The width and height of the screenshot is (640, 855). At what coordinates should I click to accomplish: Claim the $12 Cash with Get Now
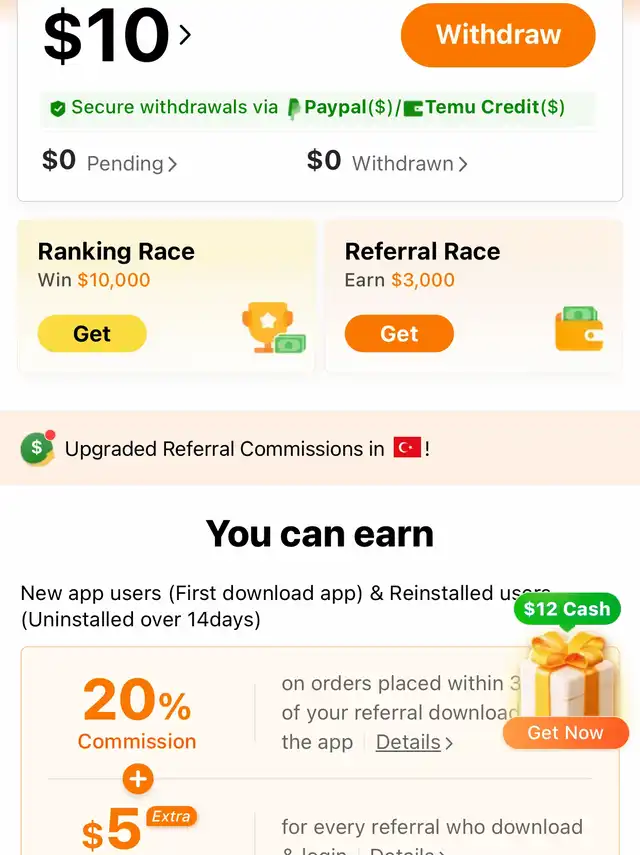tap(565, 733)
